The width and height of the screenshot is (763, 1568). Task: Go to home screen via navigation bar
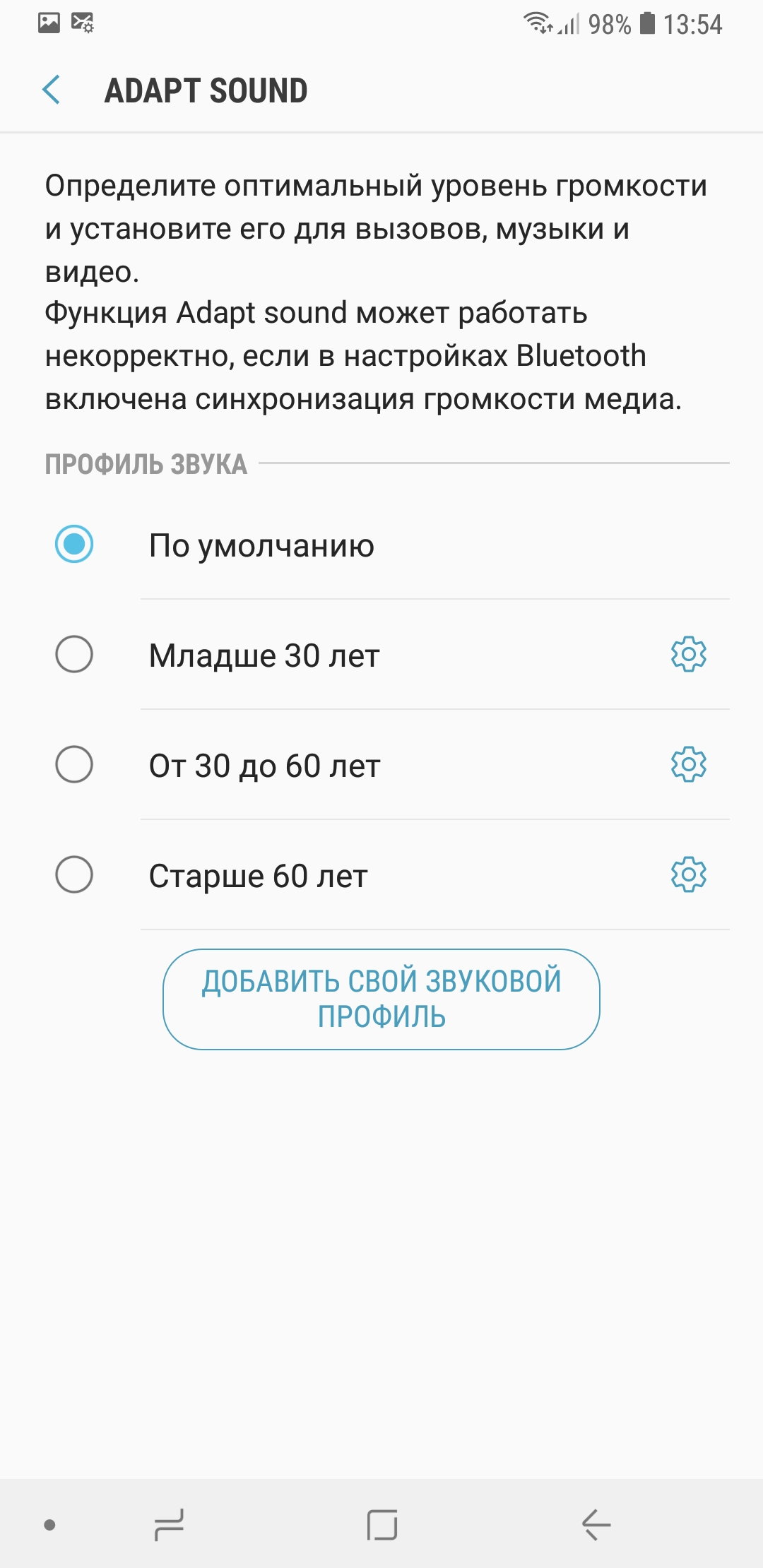coord(381,1524)
